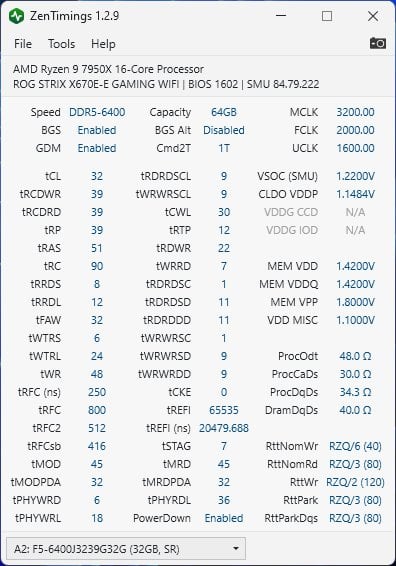Maximize the ZenTimings window

coord(327,16)
